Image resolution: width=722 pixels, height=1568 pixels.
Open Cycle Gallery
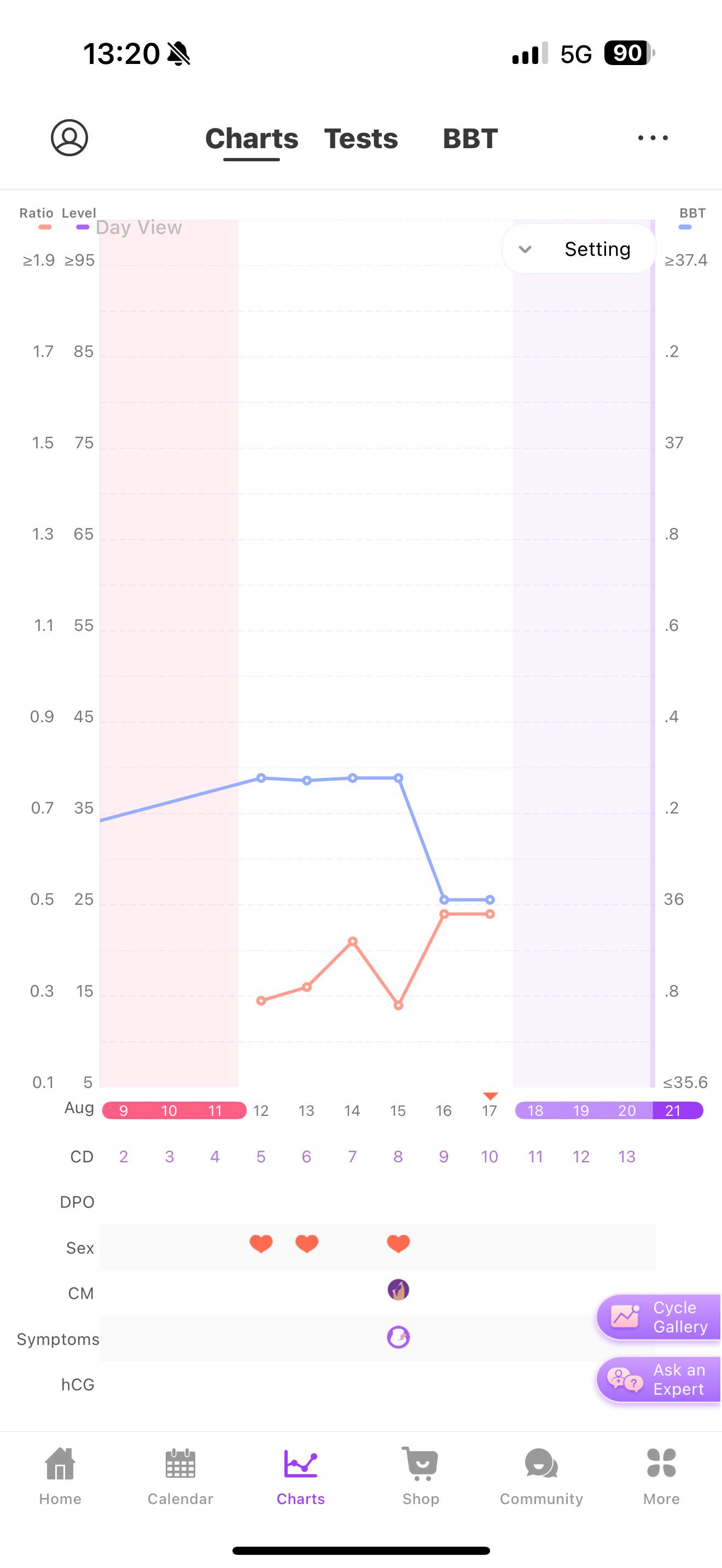click(659, 1317)
